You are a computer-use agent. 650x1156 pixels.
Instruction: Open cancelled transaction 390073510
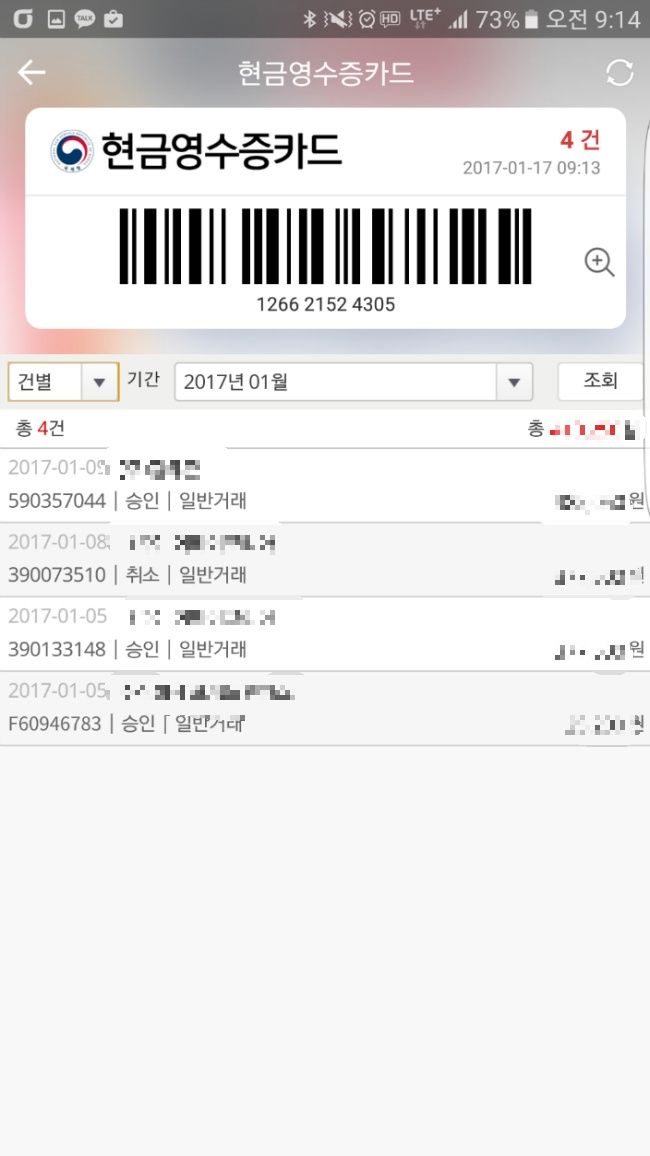(325, 560)
